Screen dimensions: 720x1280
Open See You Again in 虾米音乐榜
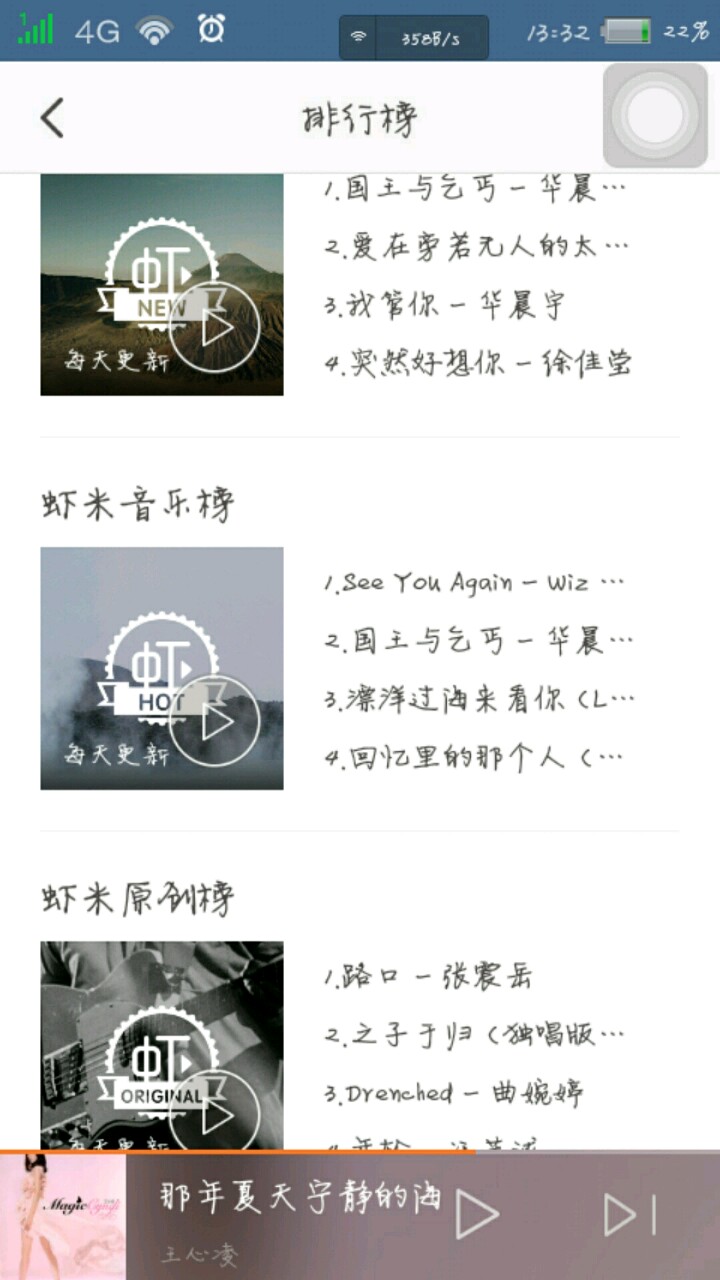(x=475, y=583)
